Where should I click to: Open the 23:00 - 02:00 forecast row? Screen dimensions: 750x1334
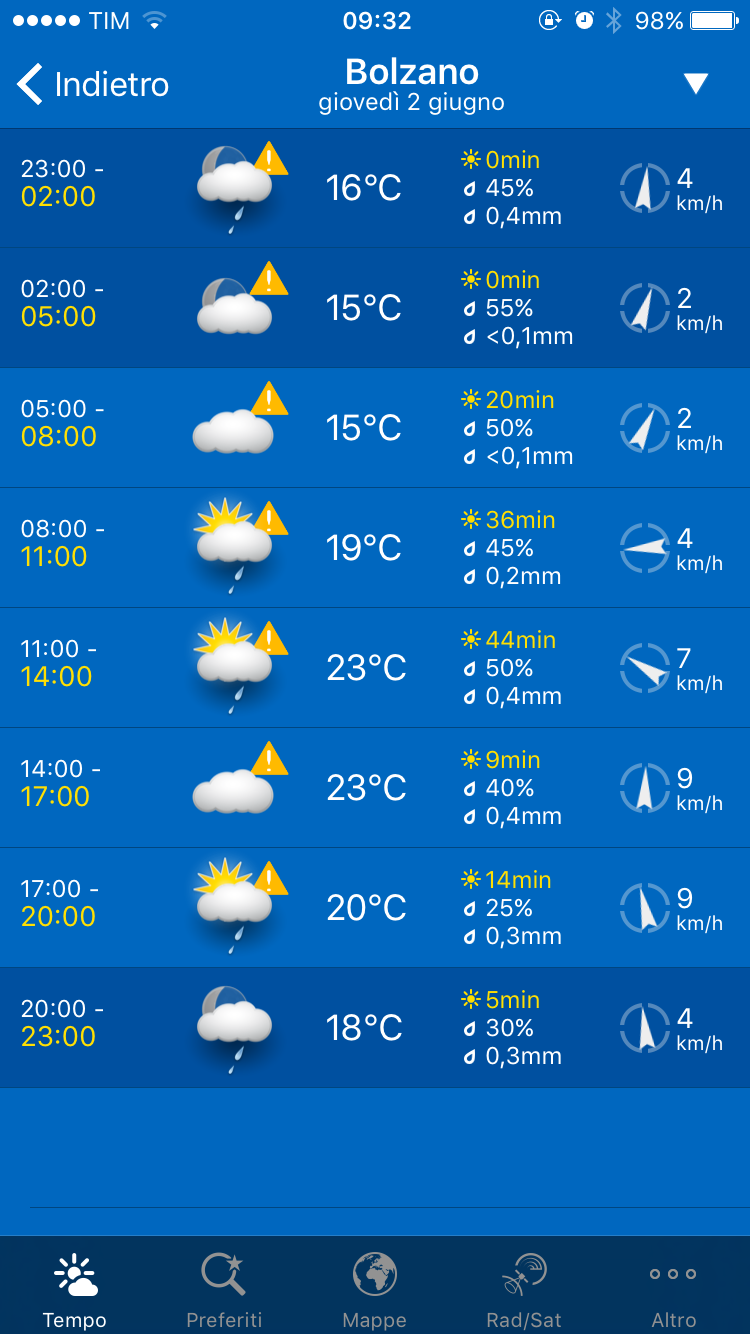375,188
